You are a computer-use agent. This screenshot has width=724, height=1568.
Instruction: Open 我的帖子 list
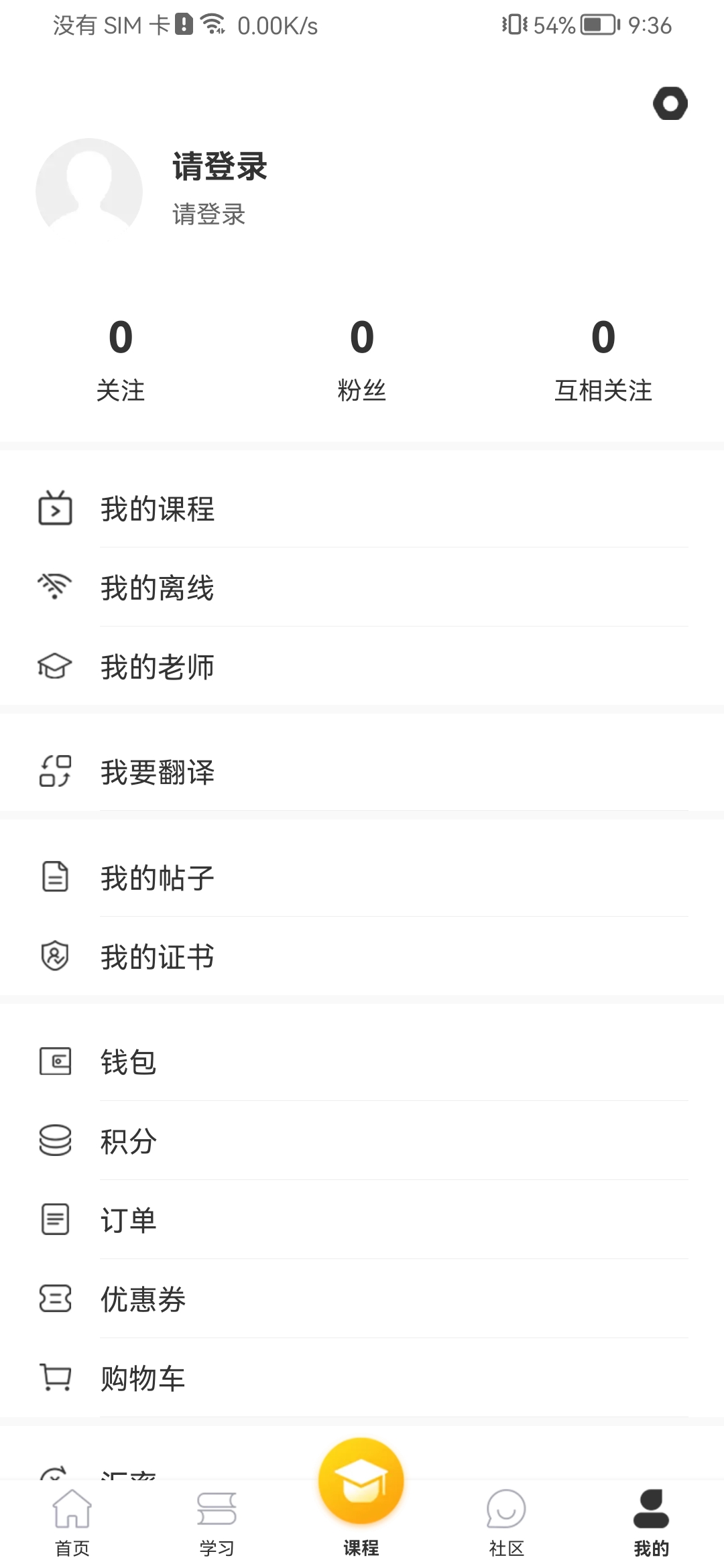pos(362,878)
